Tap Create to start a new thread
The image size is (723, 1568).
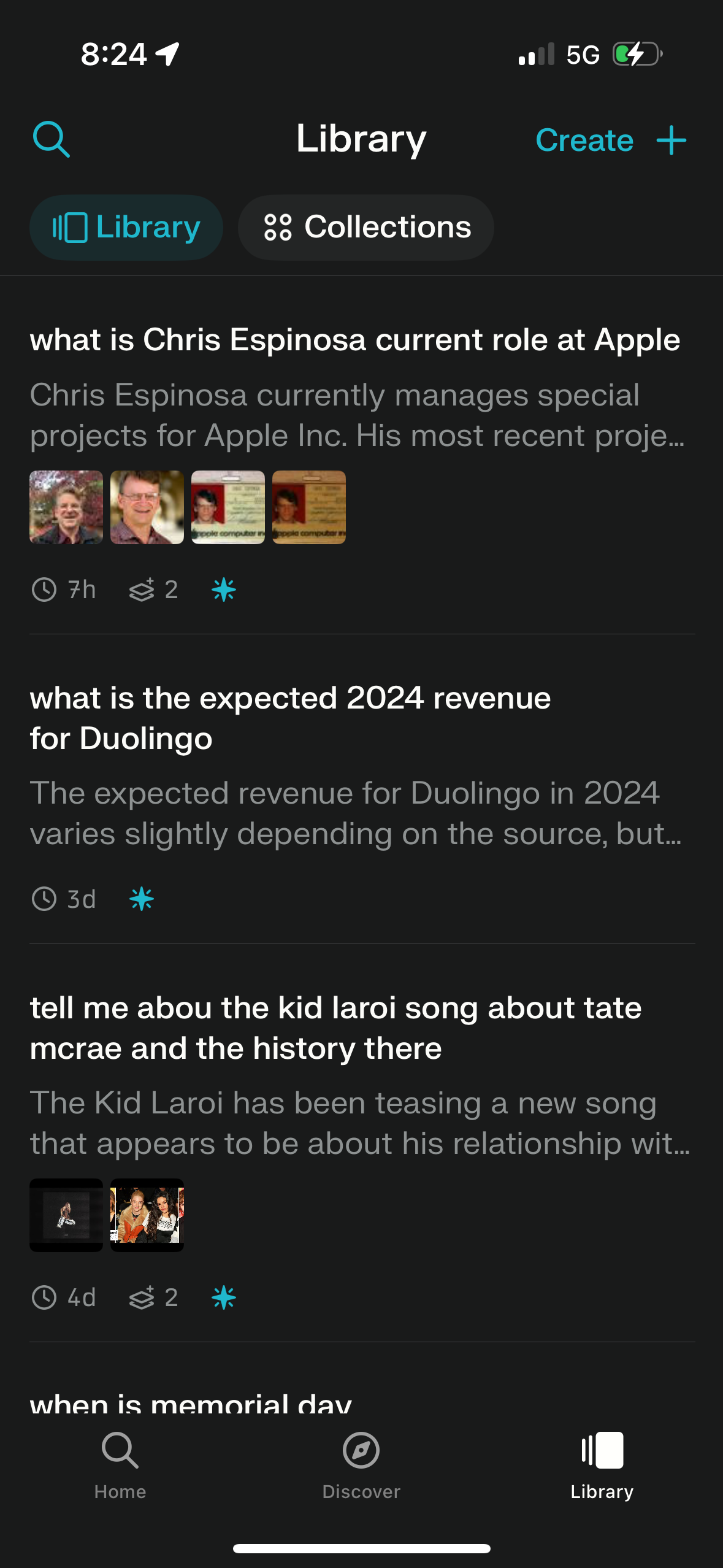[610, 140]
